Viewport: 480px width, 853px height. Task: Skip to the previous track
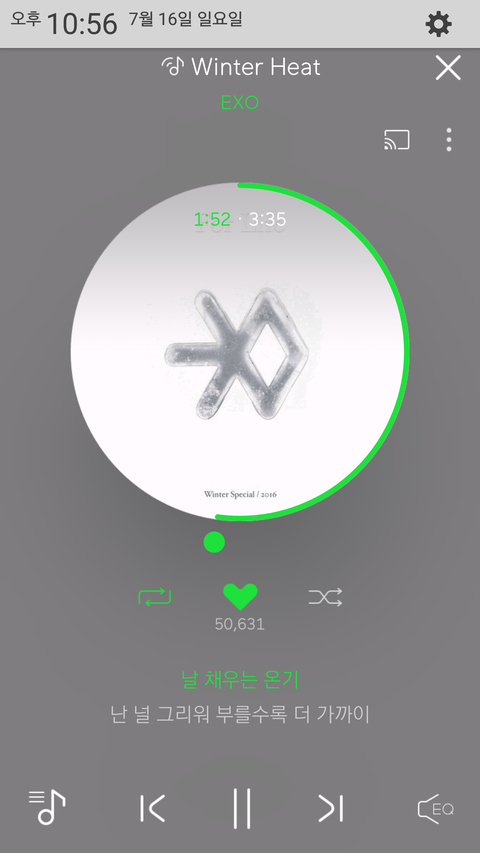click(152, 808)
